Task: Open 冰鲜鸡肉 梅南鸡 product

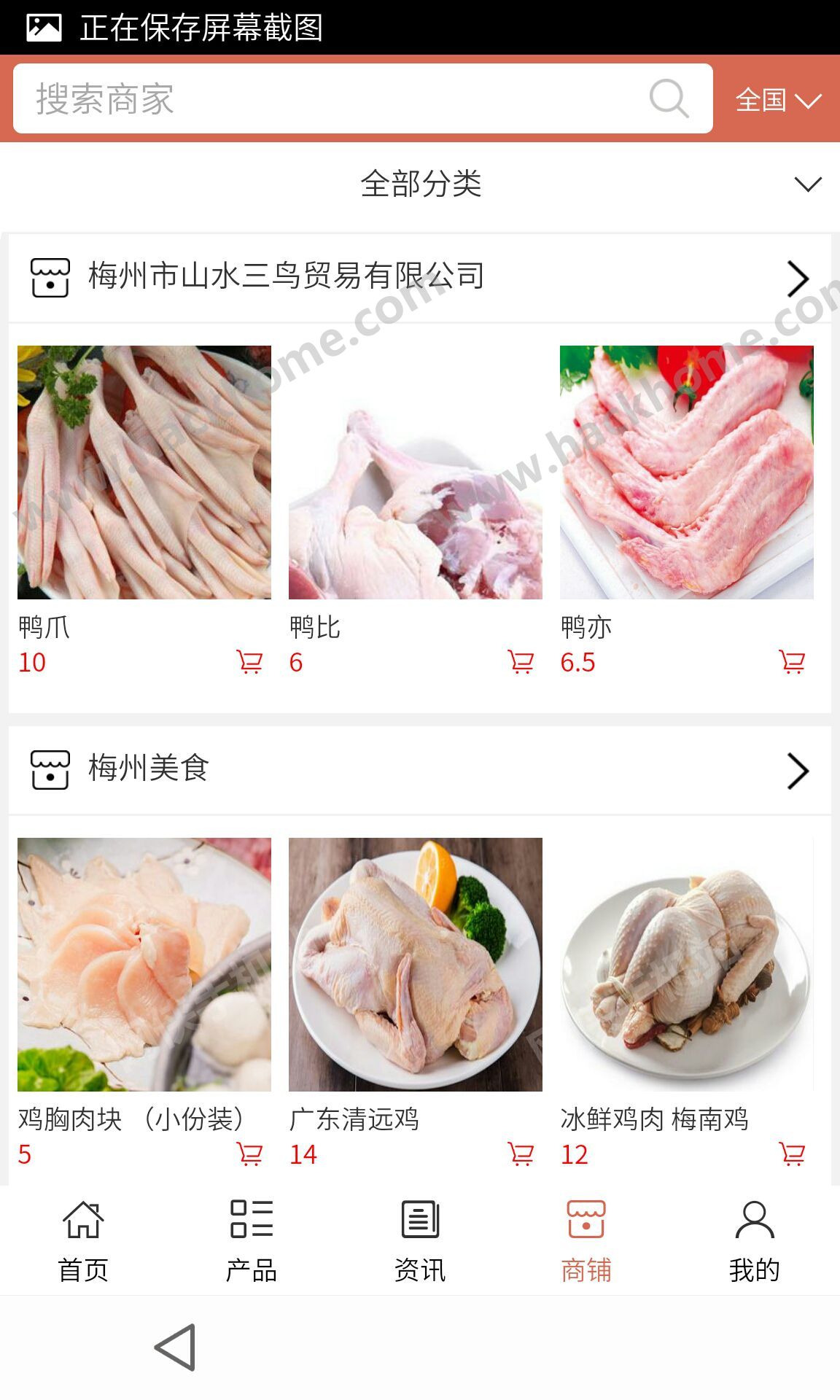Action: pos(687,964)
